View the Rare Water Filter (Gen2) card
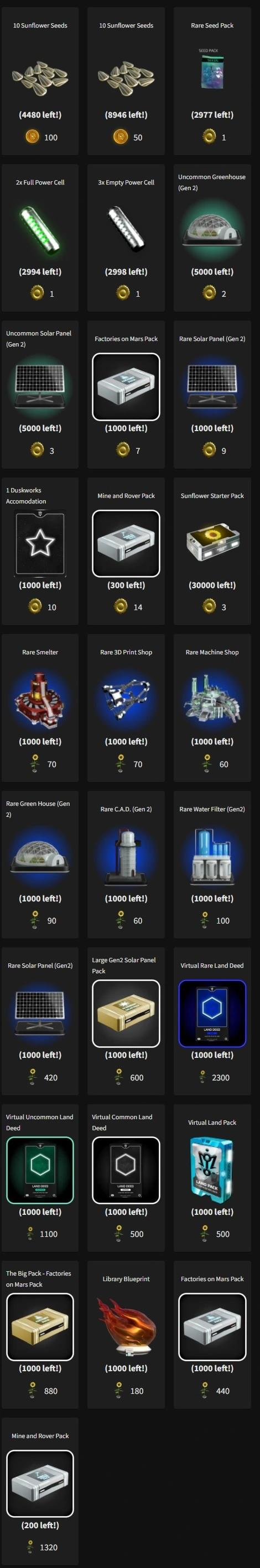The image size is (260, 1568). (x=212, y=864)
